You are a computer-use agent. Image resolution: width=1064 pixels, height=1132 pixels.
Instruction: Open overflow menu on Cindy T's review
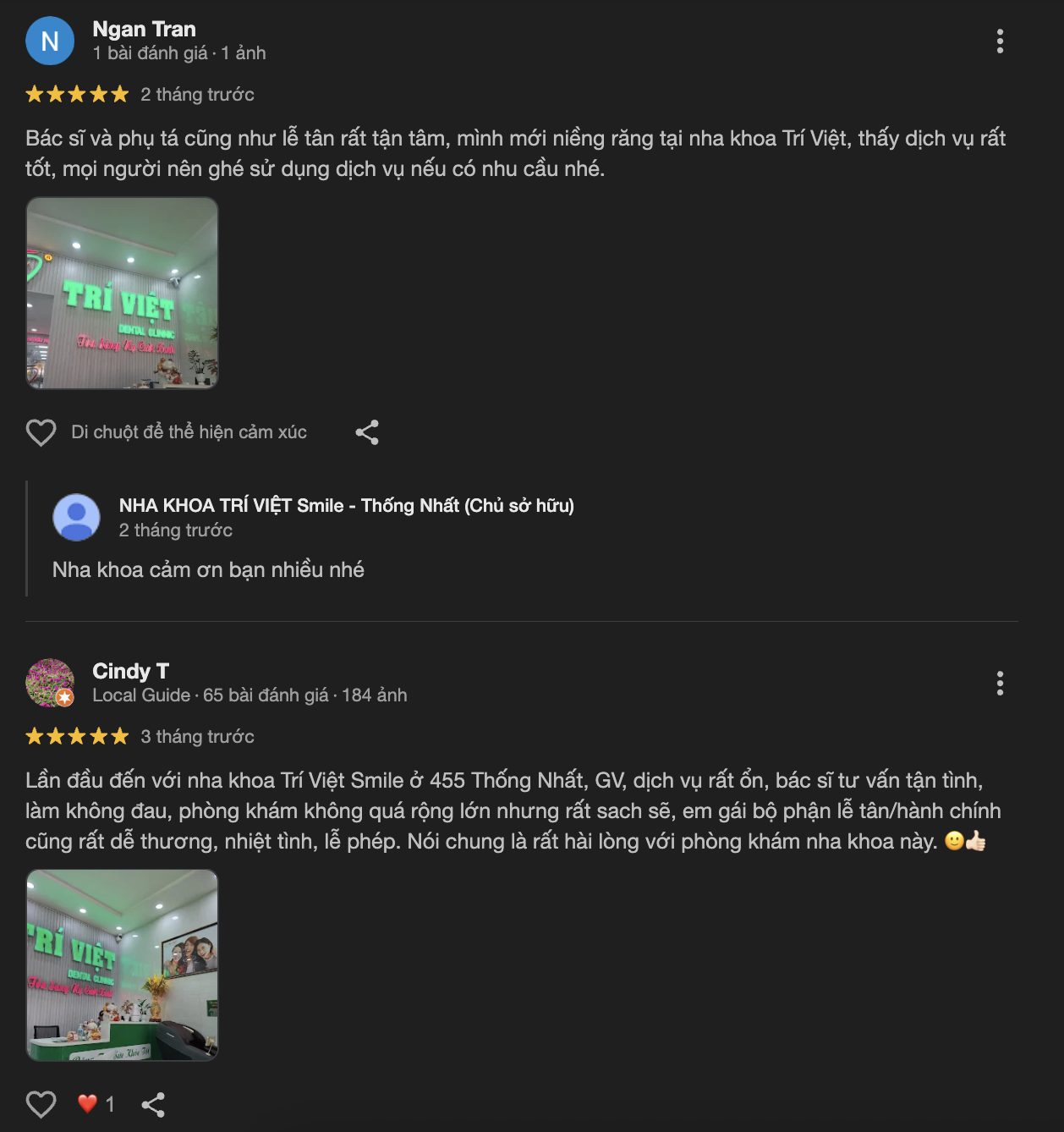(1000, 684)
